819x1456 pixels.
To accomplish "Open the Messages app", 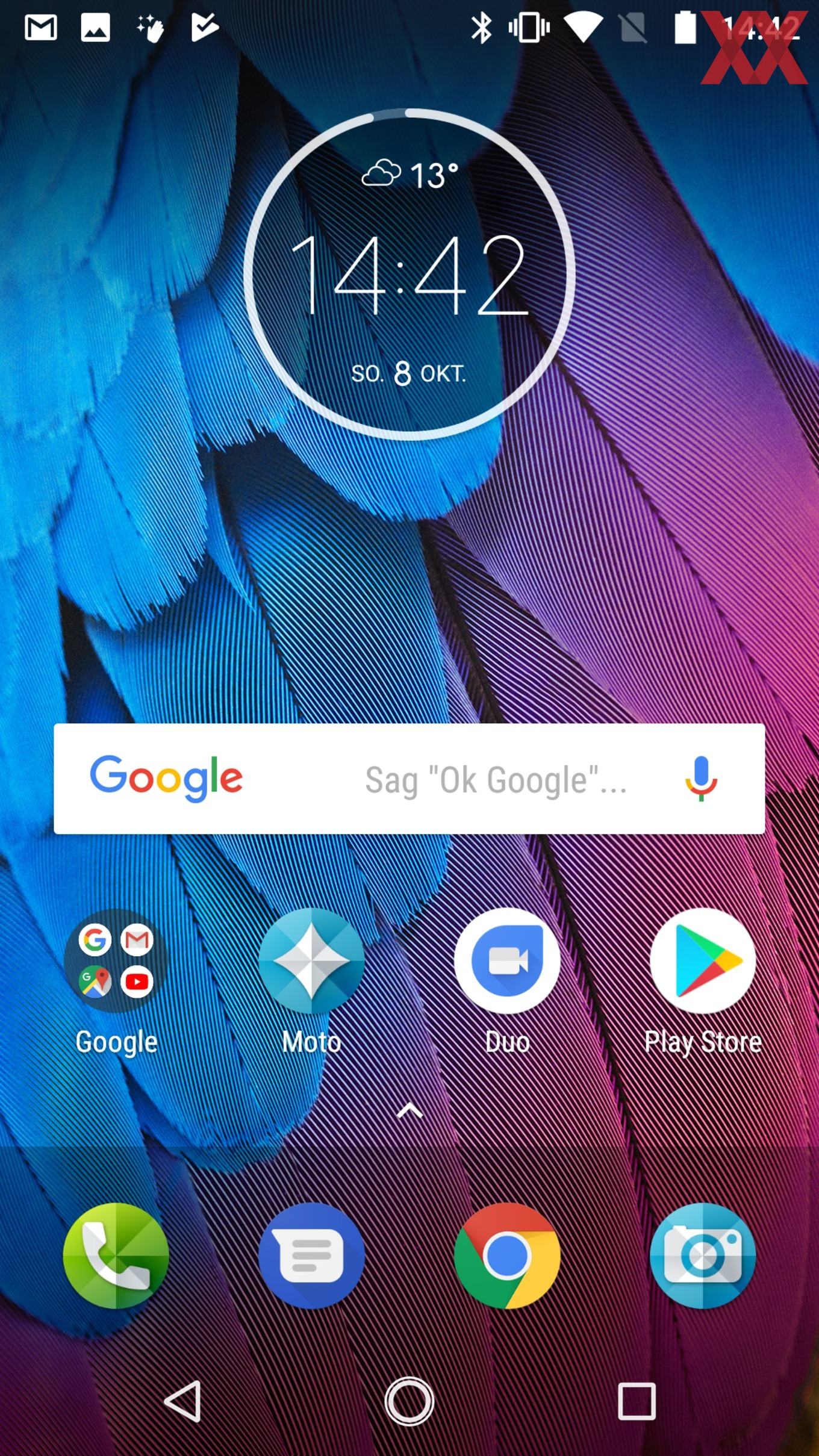I will [x=311, y=1256].
